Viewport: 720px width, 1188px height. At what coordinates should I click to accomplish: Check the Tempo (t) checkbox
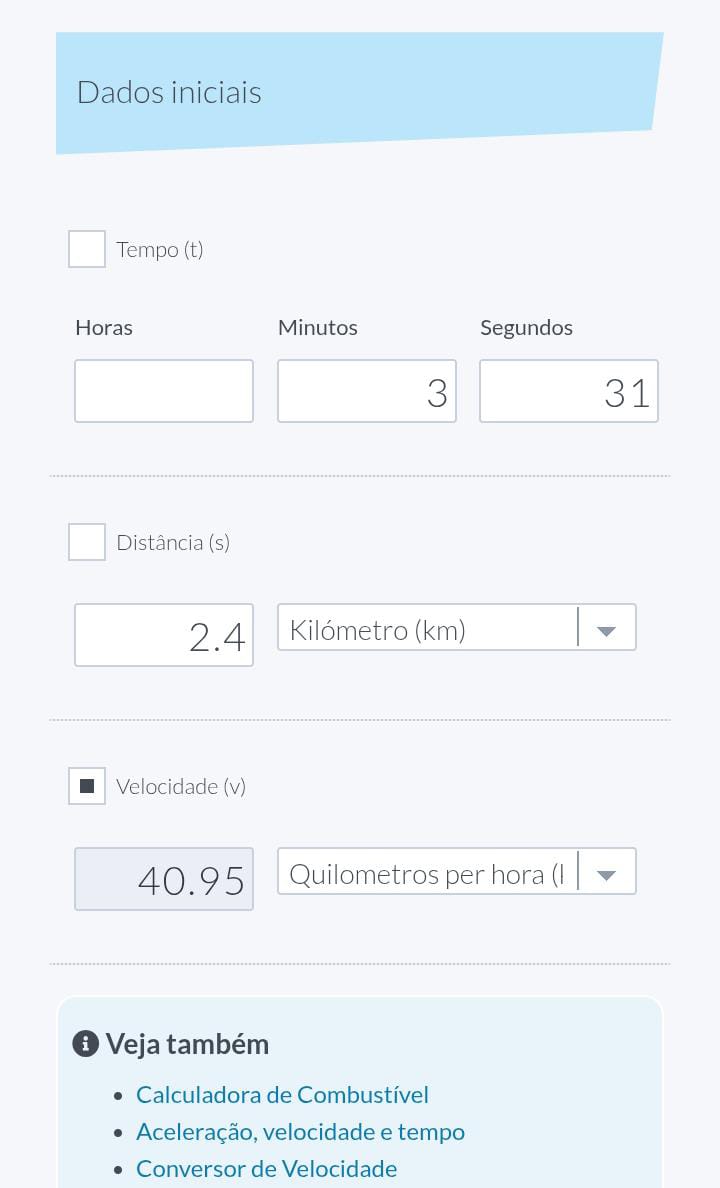(86, 249)
